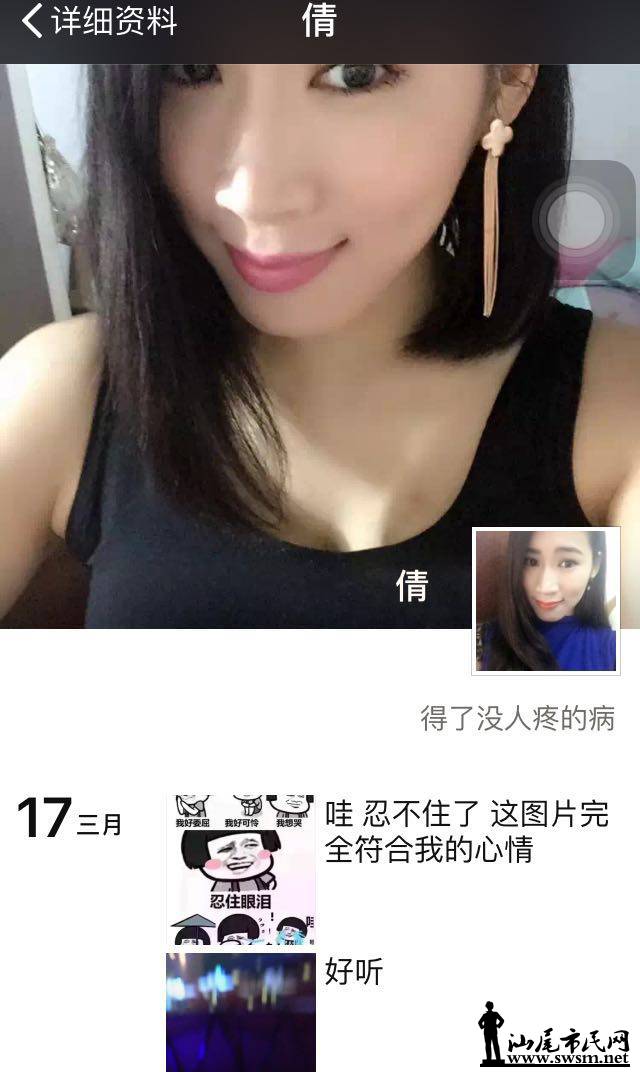Open the 好听 post thumbnail
Screen dimensions: 640x1072
240,1010
